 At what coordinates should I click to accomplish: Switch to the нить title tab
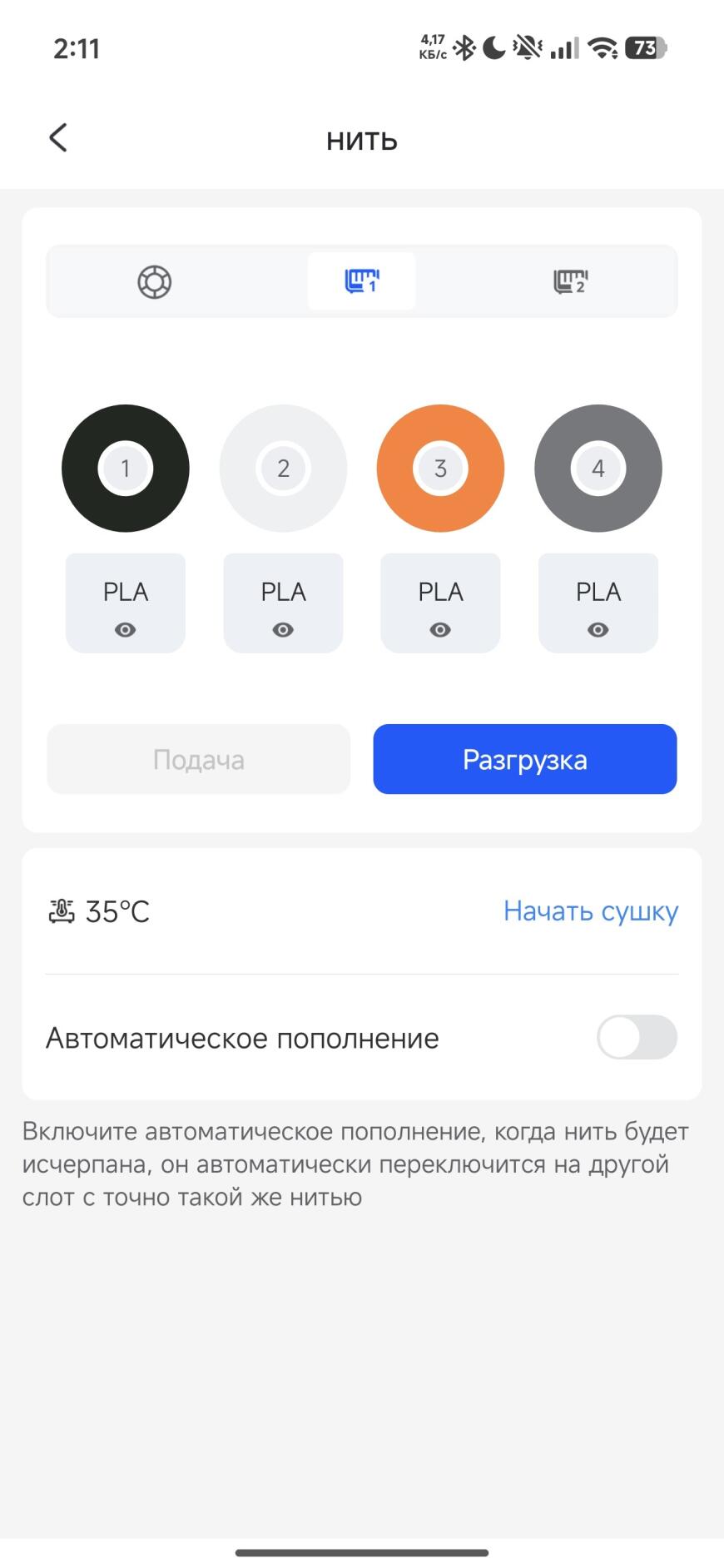(361, 139)
